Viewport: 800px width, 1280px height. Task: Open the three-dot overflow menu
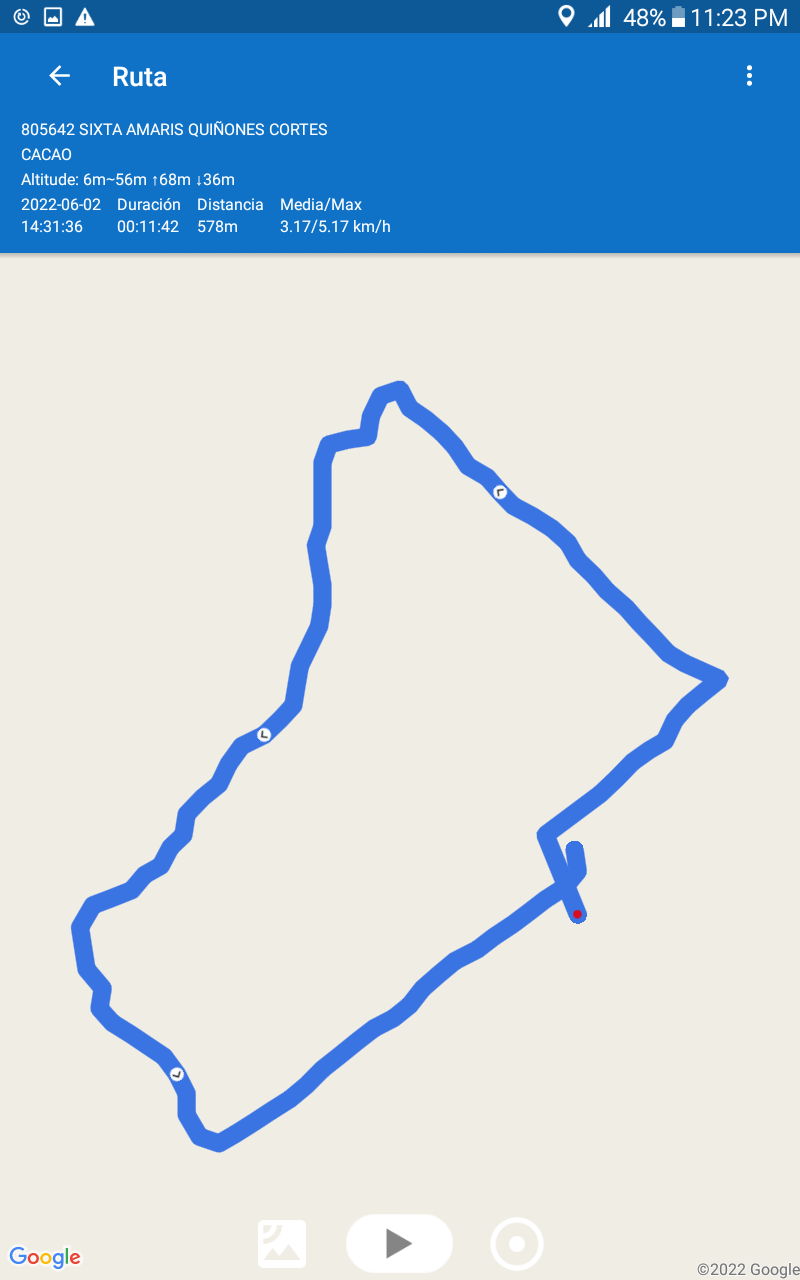(x=749, y=76)
